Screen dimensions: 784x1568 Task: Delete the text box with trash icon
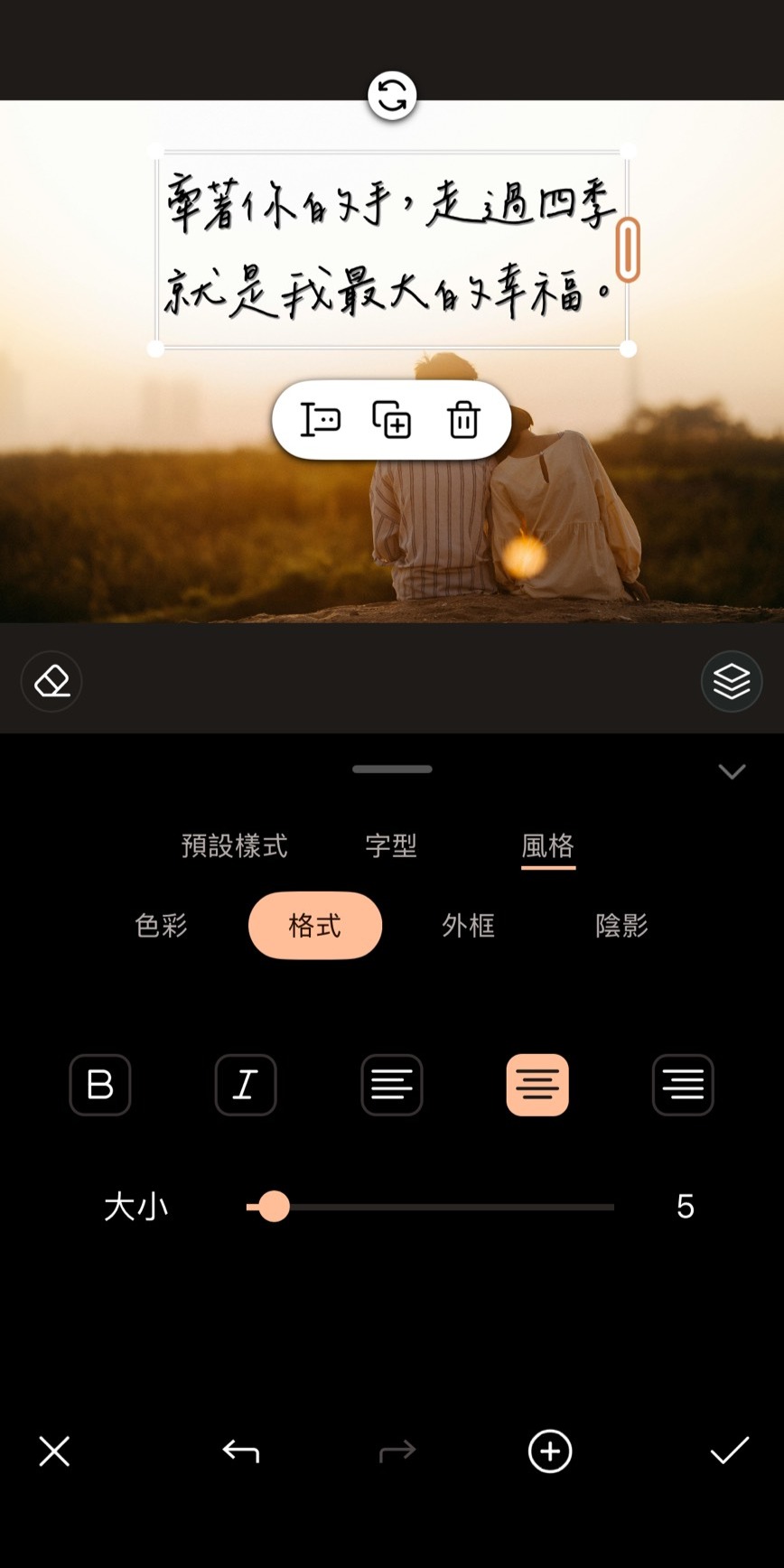462,420
